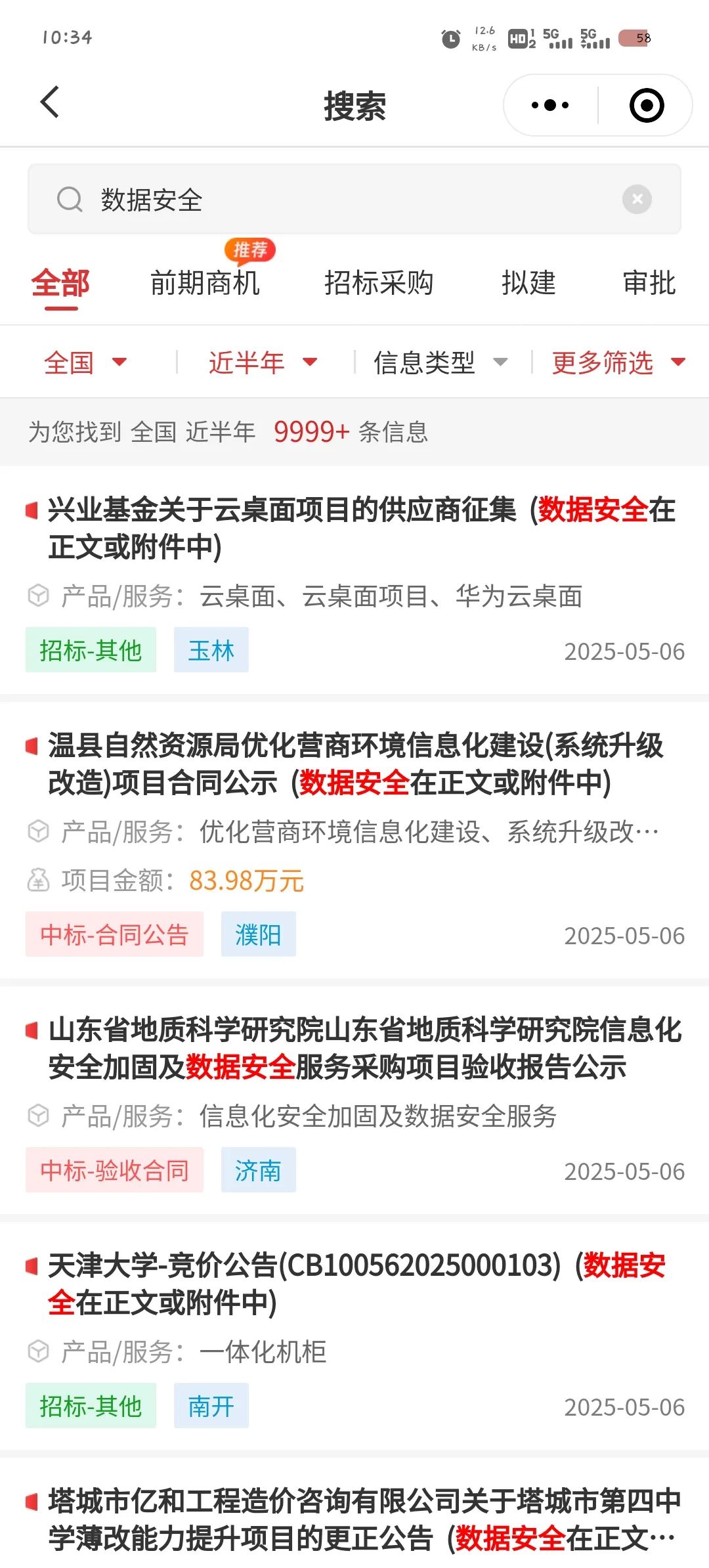
Task: Tap the 数据安全 search field
Action: tap(341, 200)
